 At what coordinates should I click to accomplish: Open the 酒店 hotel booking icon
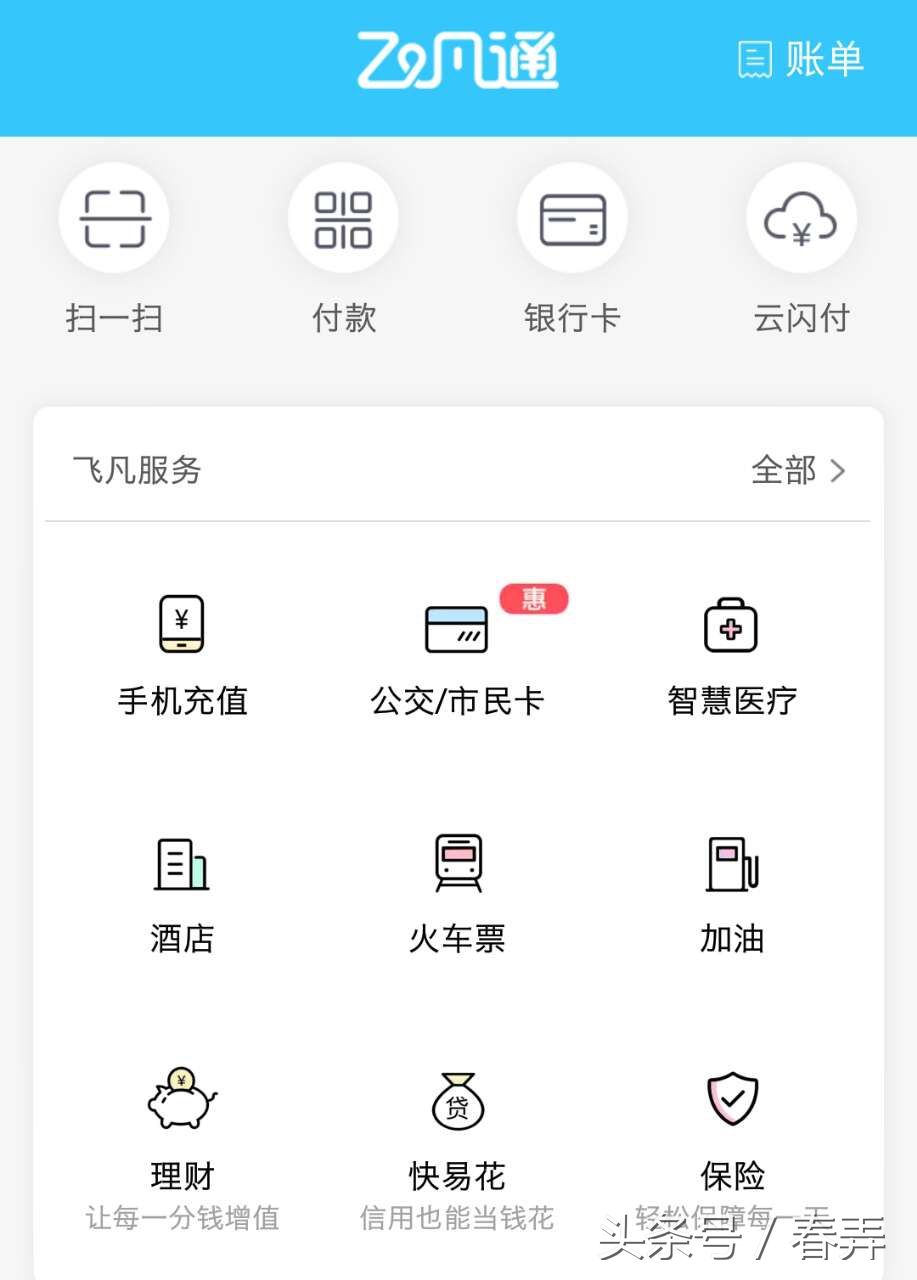182,862
